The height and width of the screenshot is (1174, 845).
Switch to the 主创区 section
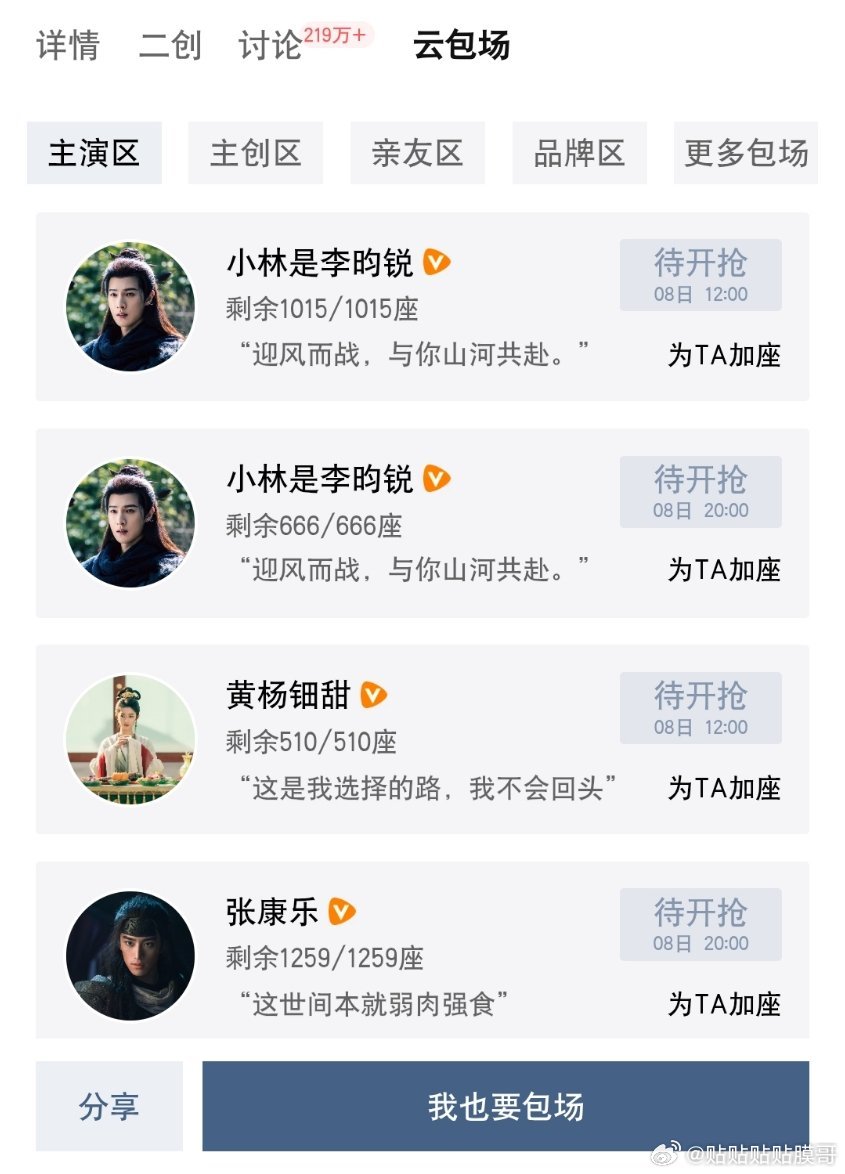[255, 152]
